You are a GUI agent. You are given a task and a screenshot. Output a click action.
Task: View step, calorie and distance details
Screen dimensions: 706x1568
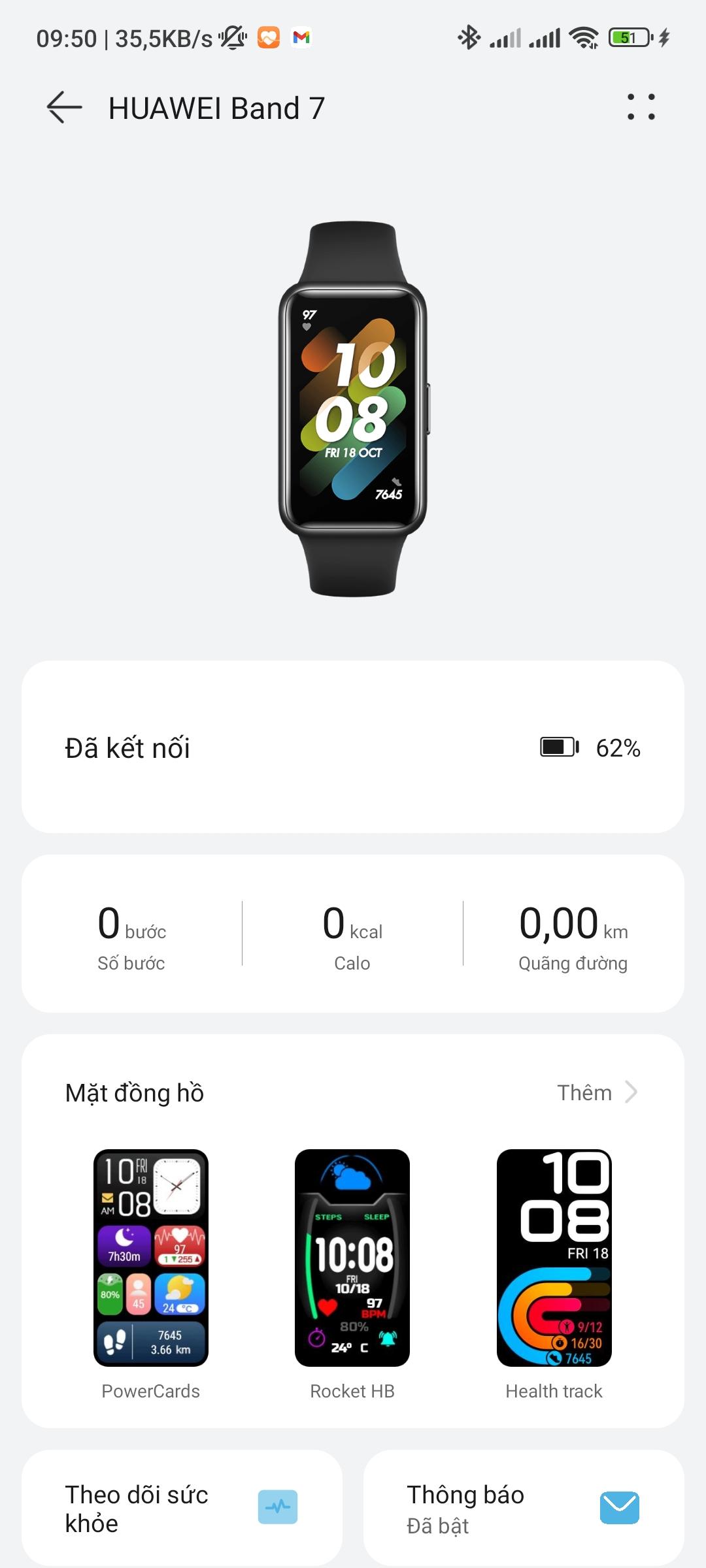(x=353, y=933)
